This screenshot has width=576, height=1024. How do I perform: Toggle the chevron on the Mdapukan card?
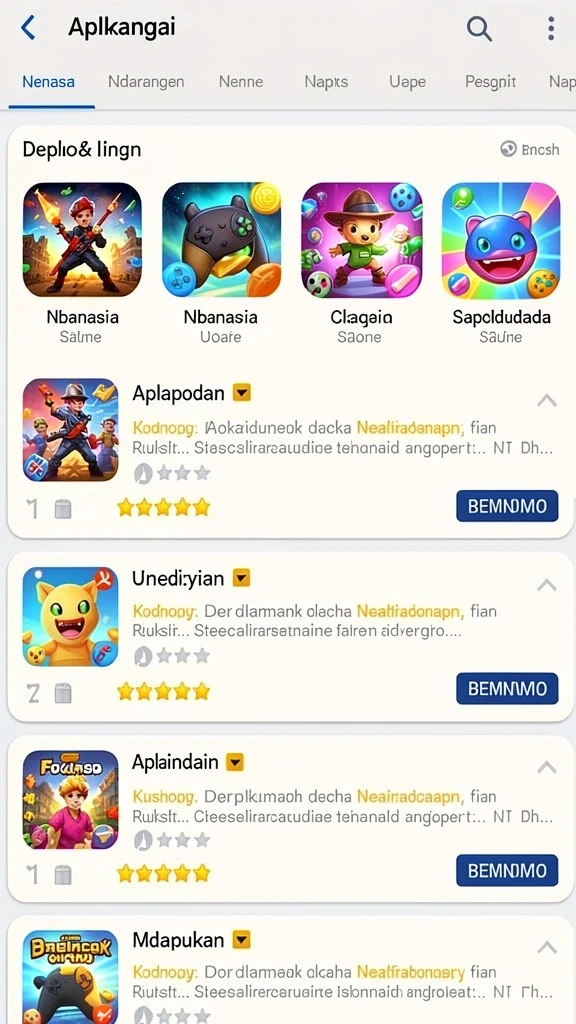point(547,947)
